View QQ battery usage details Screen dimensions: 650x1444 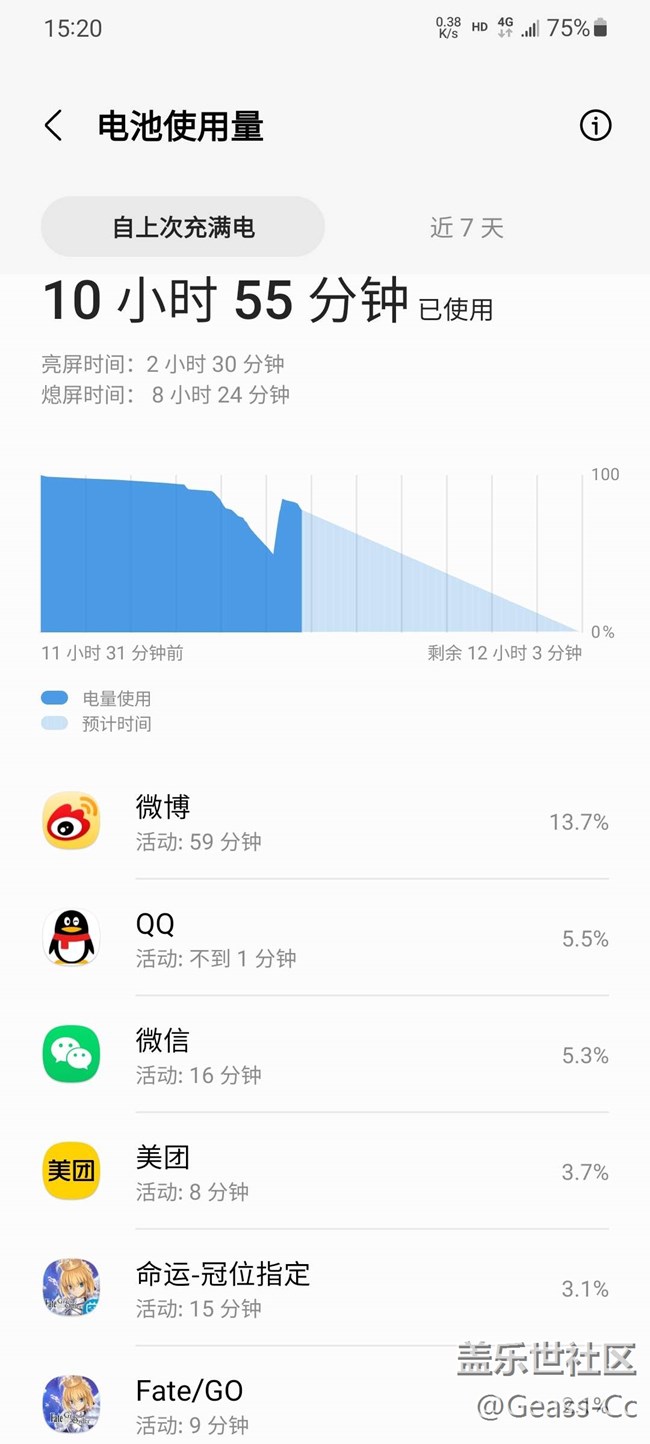coord(325,938)
